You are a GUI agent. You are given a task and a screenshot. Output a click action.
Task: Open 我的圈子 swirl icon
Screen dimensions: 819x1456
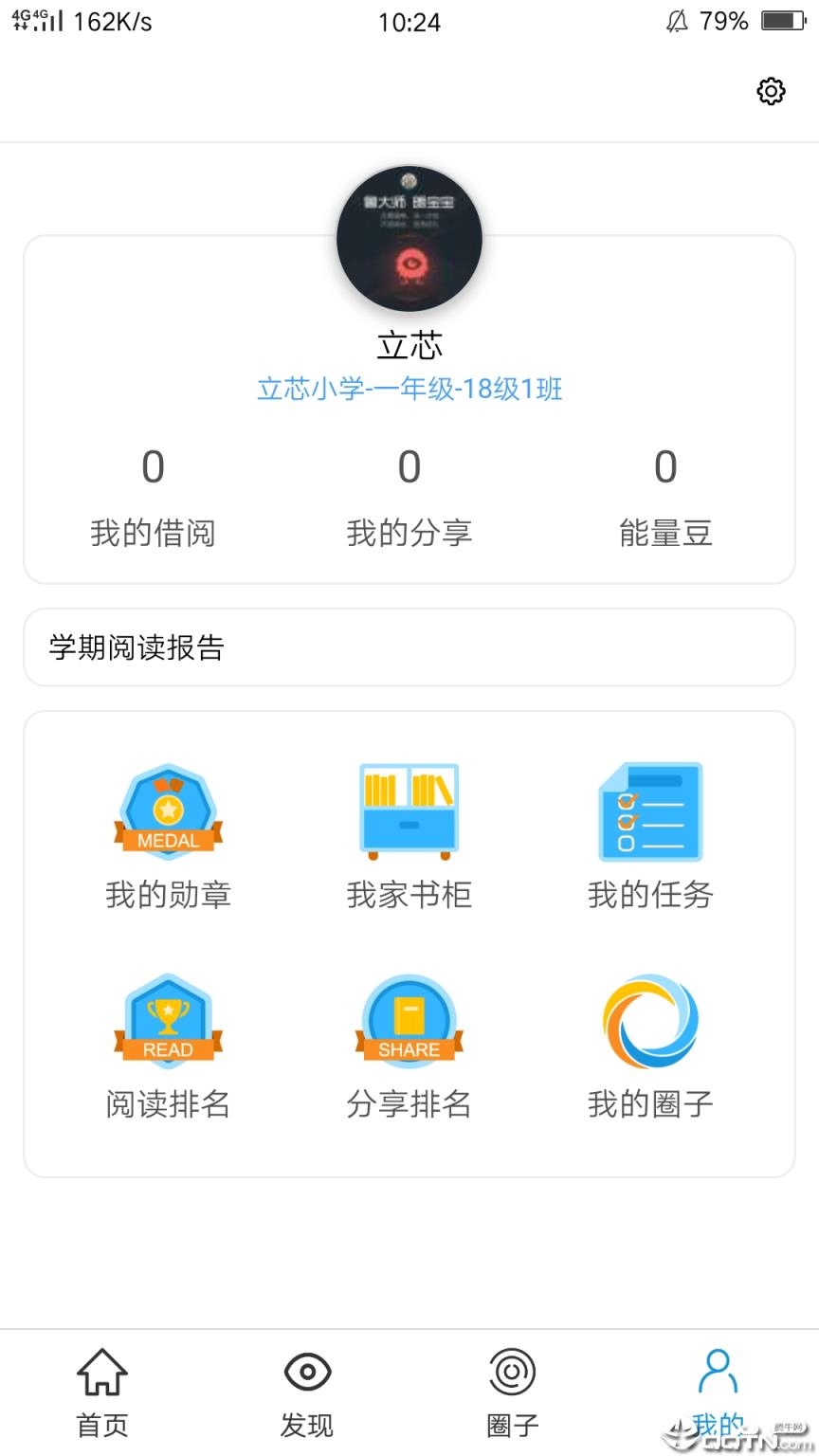click(649, 1021)
